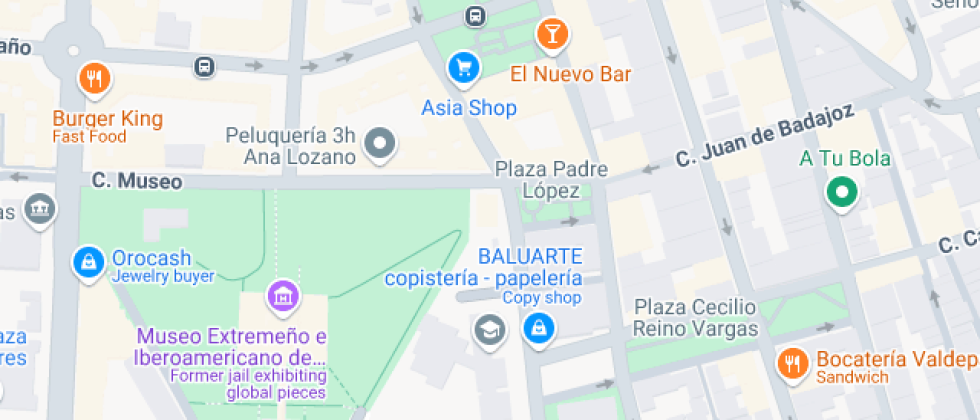This screenshot has height=420, width=980.
Task: Open the school marker near BALUARTE
Action: [489, 328]
